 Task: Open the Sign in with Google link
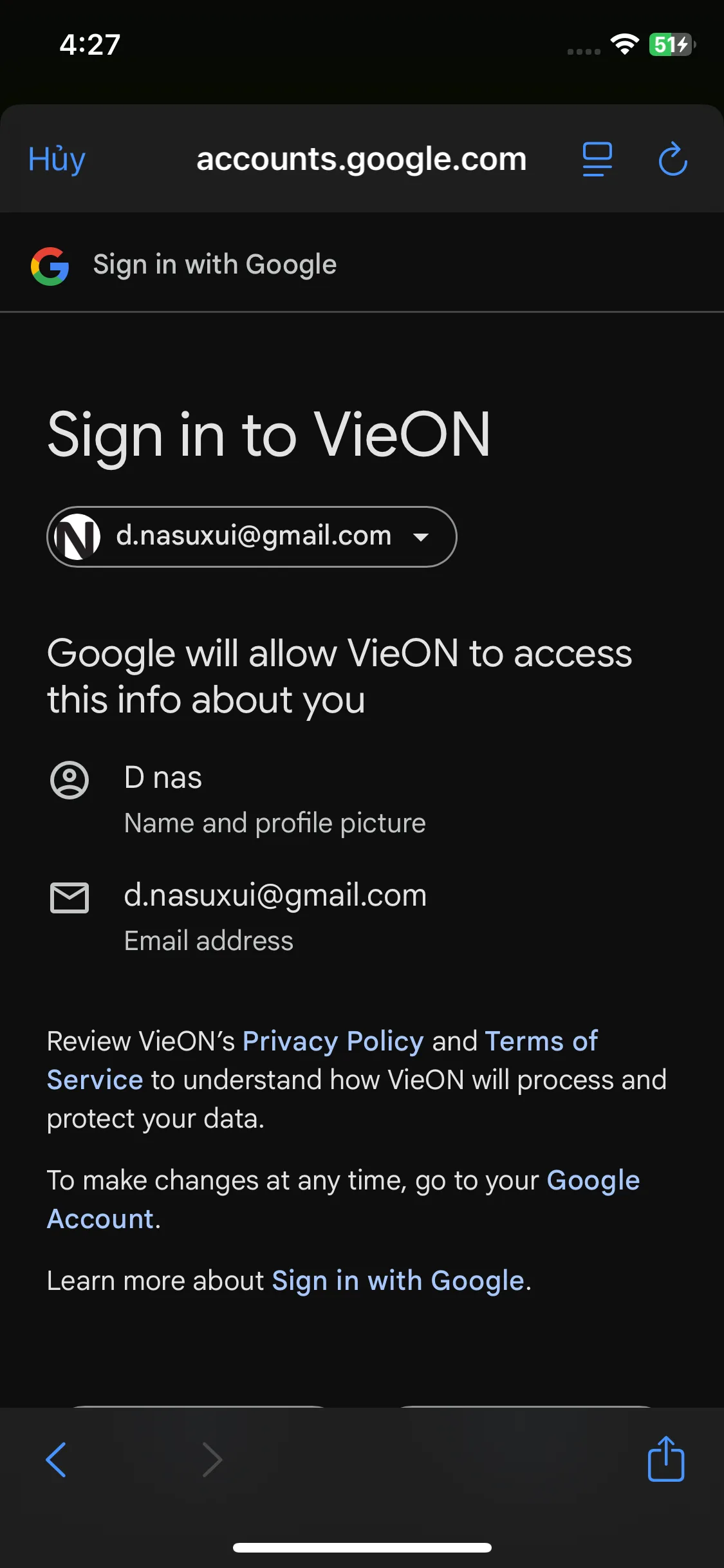(398, 1280)
